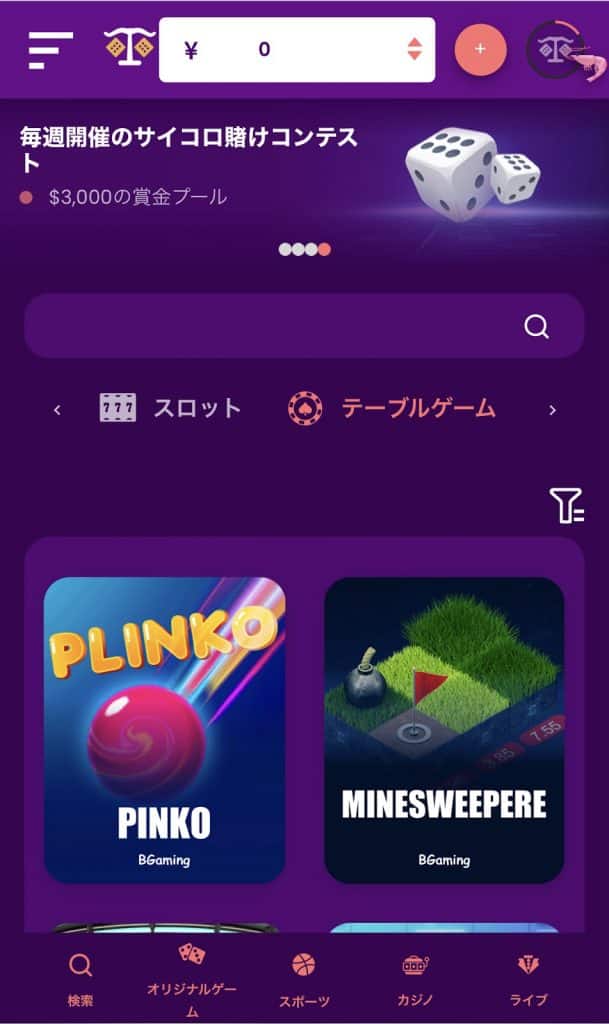Open the PINKO game card

click(164, 730)
